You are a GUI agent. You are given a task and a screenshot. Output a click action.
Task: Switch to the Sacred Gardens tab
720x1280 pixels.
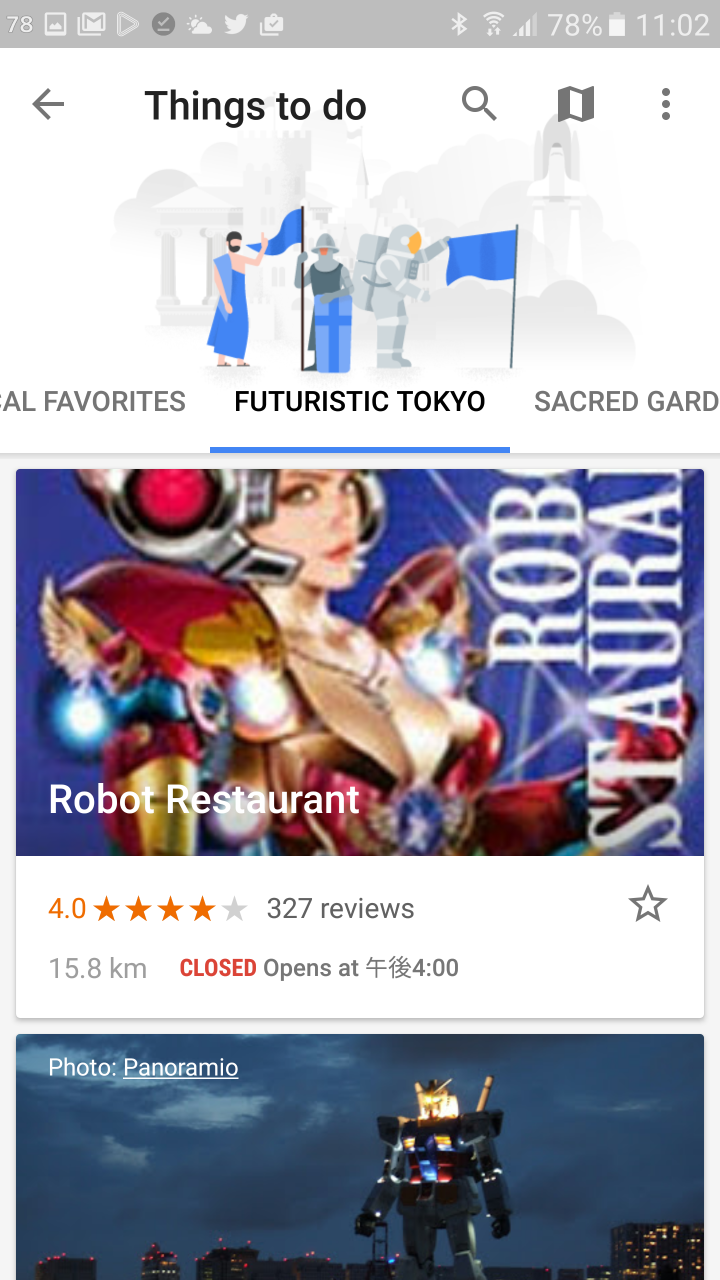[626, 402]
